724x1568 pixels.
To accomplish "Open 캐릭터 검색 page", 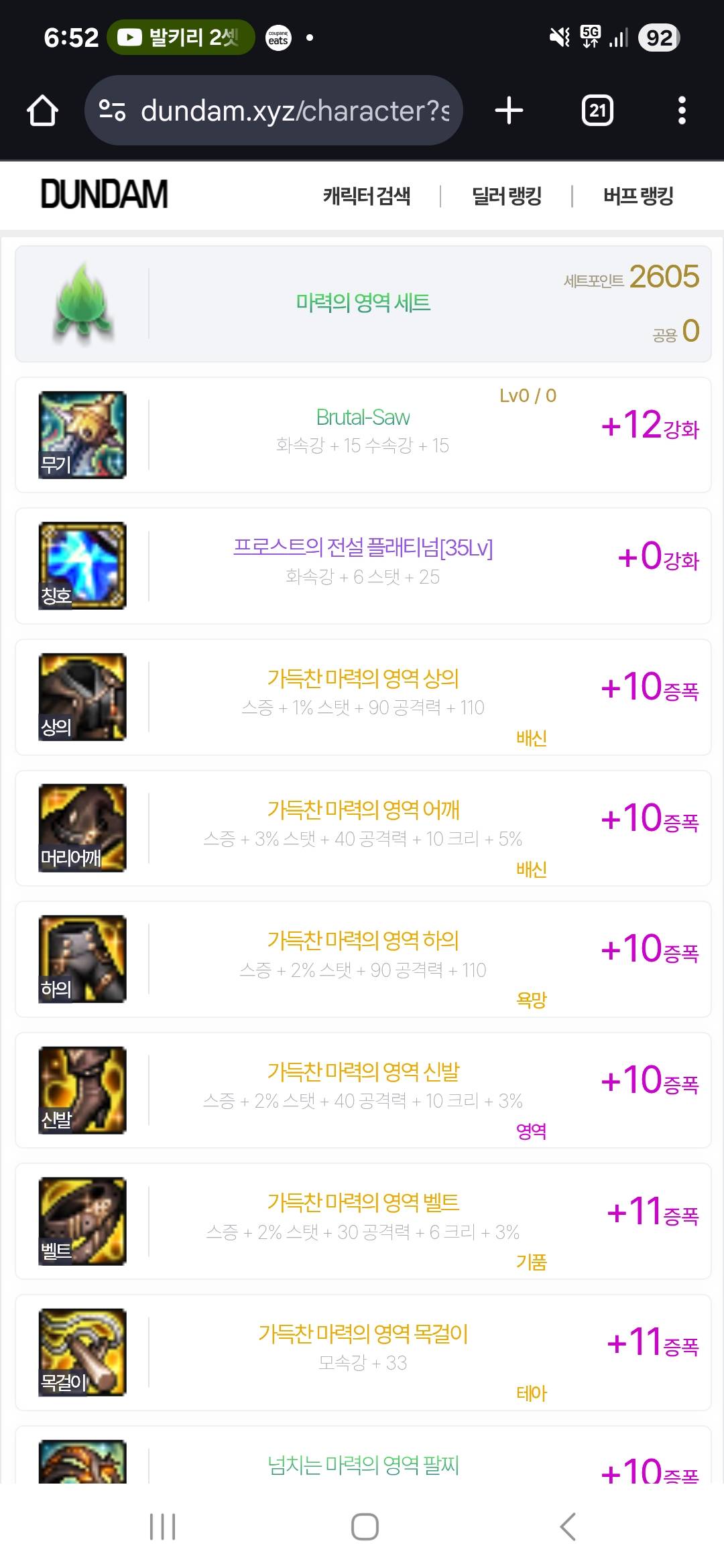I will (x=367, y=196).
